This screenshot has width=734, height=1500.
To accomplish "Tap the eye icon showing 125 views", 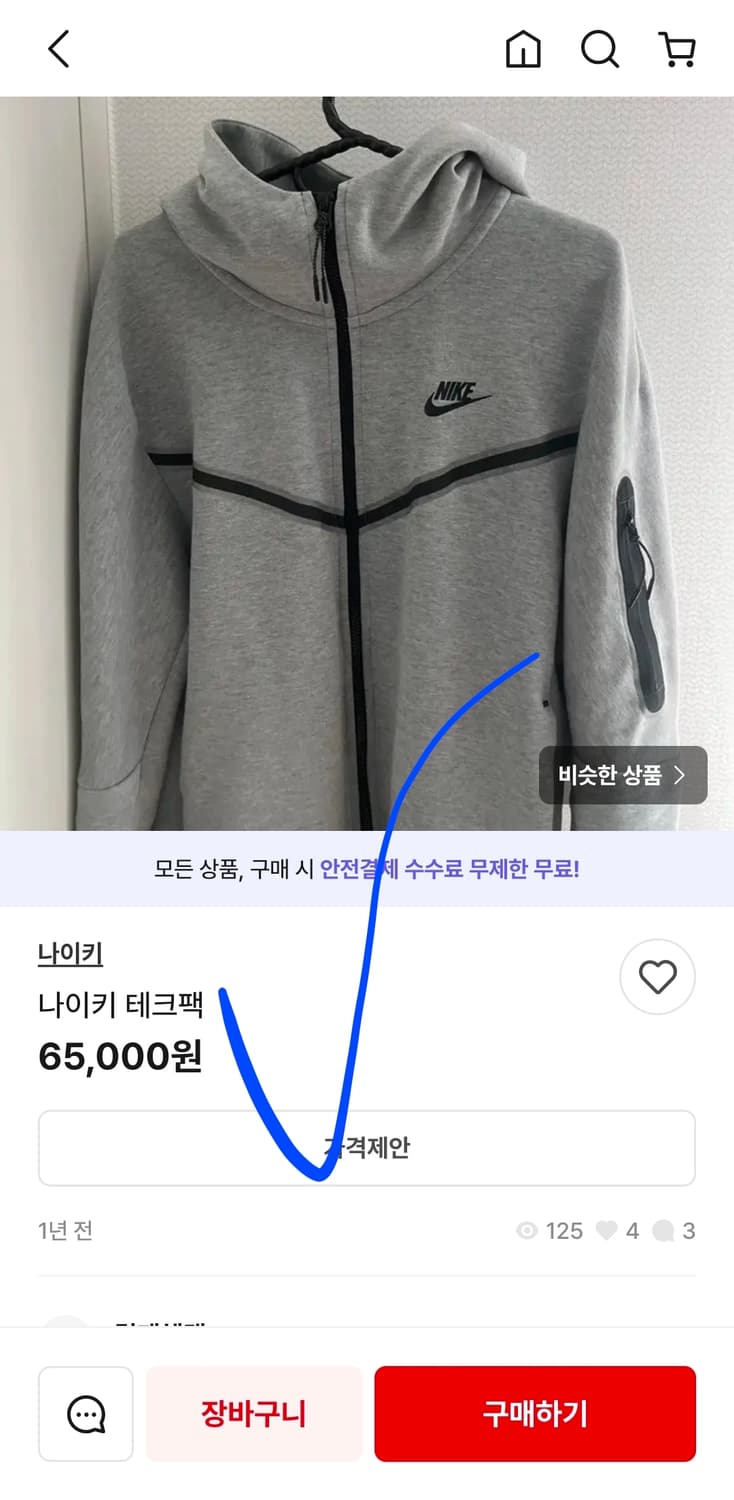I will coord(526,1230).
